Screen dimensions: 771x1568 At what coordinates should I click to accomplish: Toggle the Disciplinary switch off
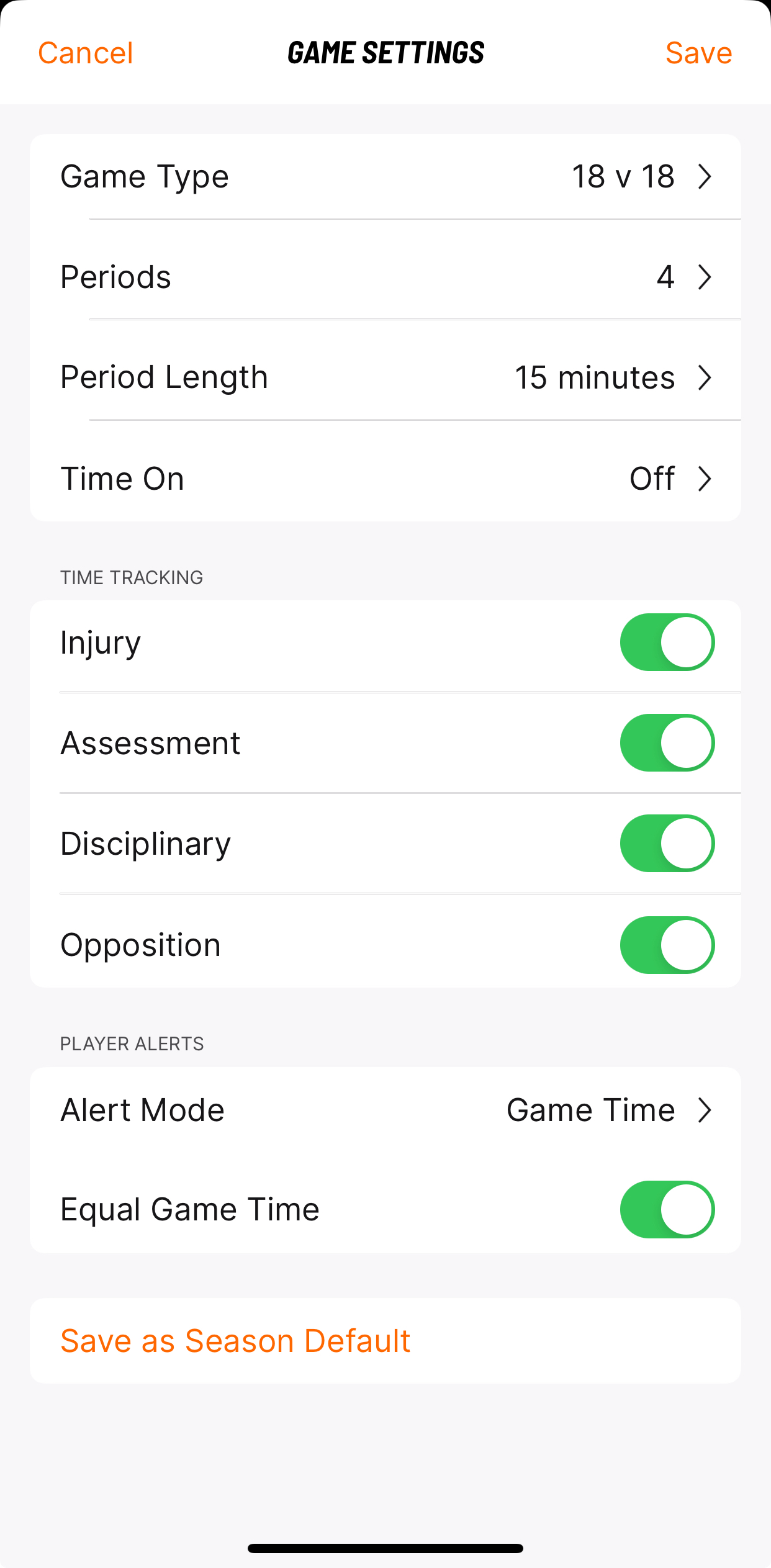pyautogui.click(x=667, y=844)
